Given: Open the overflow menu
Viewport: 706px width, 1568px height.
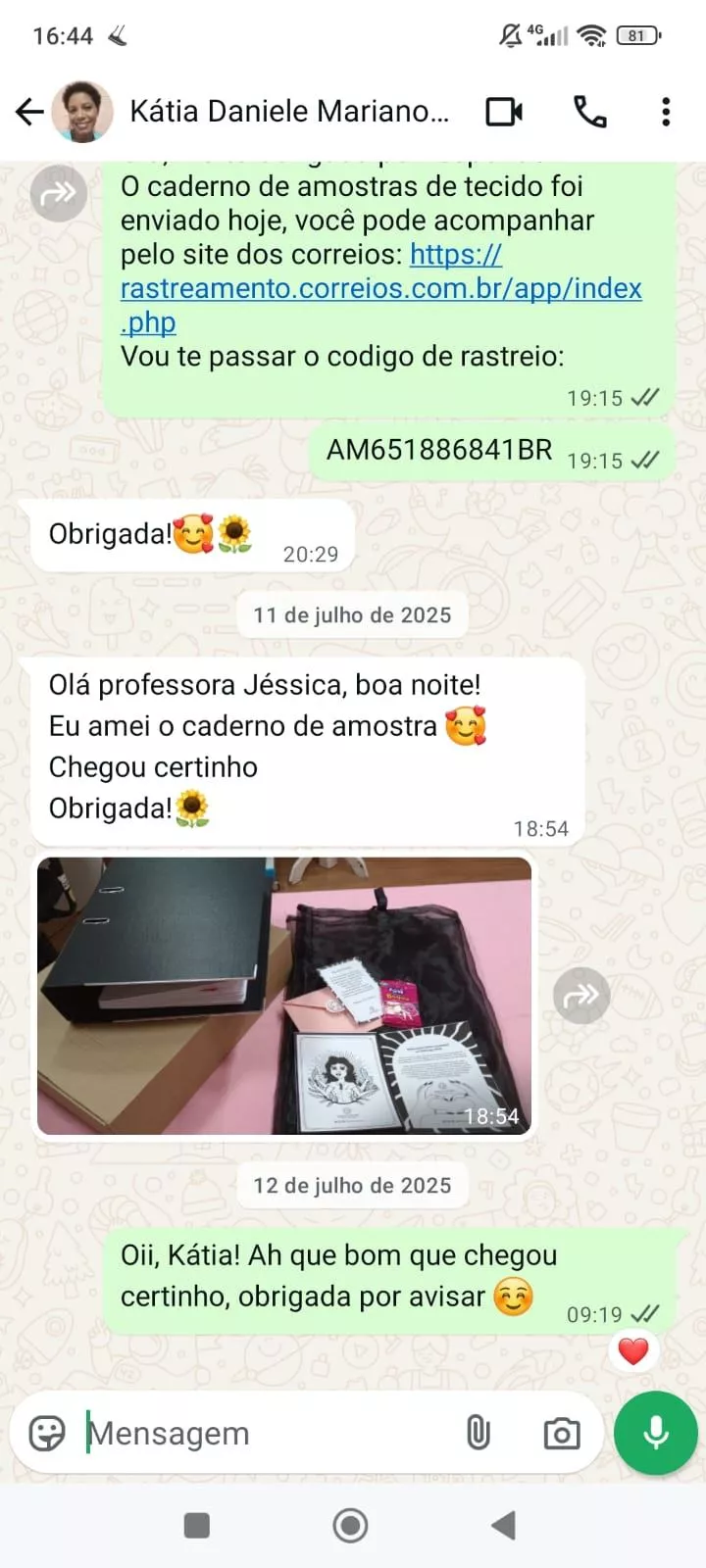Looking at the screenshot, I should click(666, 112).
